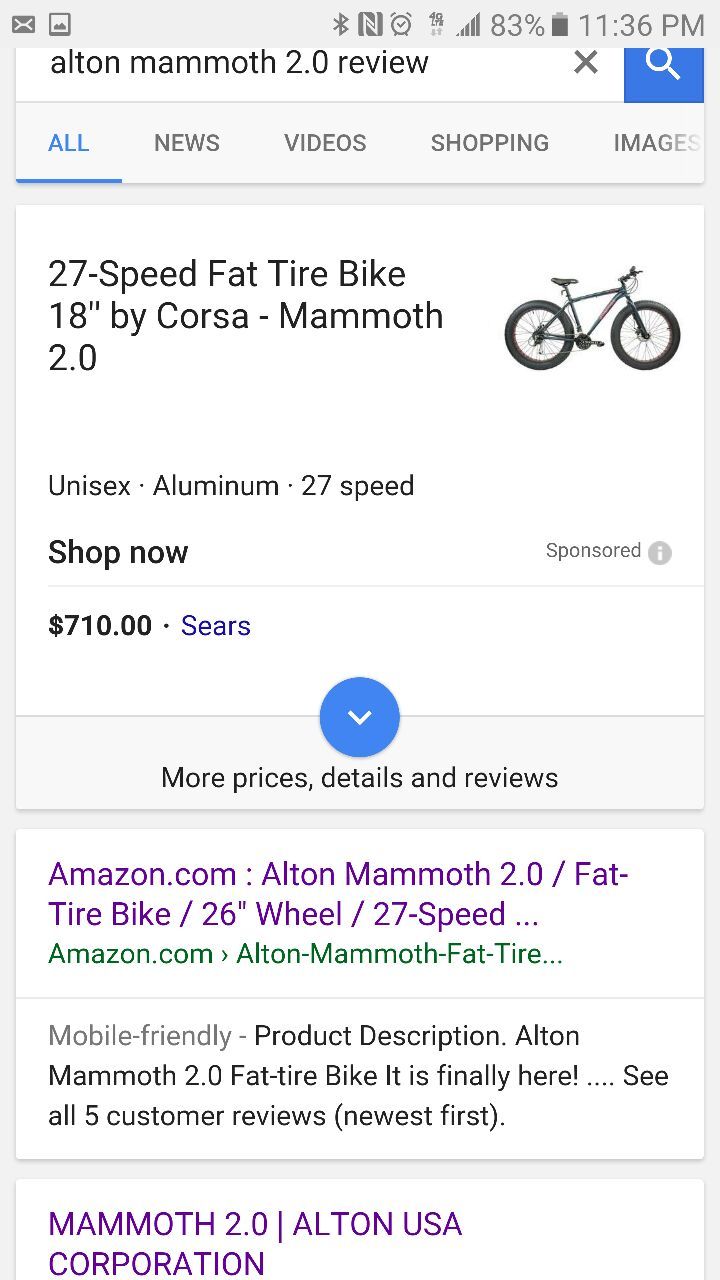
Task: Open the Mammoth 2.0 Alton USA Corporation result
Action: pos(255,1242)
